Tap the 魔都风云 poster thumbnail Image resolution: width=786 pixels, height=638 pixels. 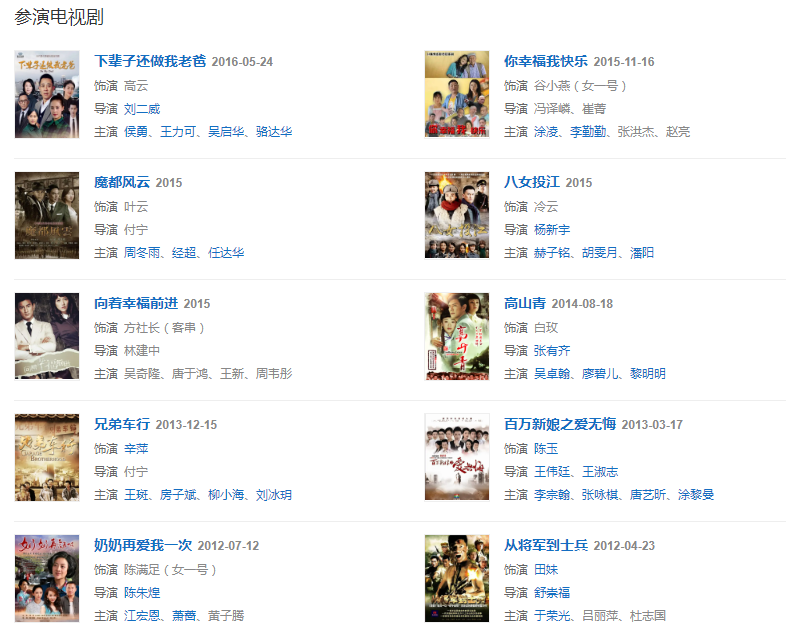(x=47, y=215)
